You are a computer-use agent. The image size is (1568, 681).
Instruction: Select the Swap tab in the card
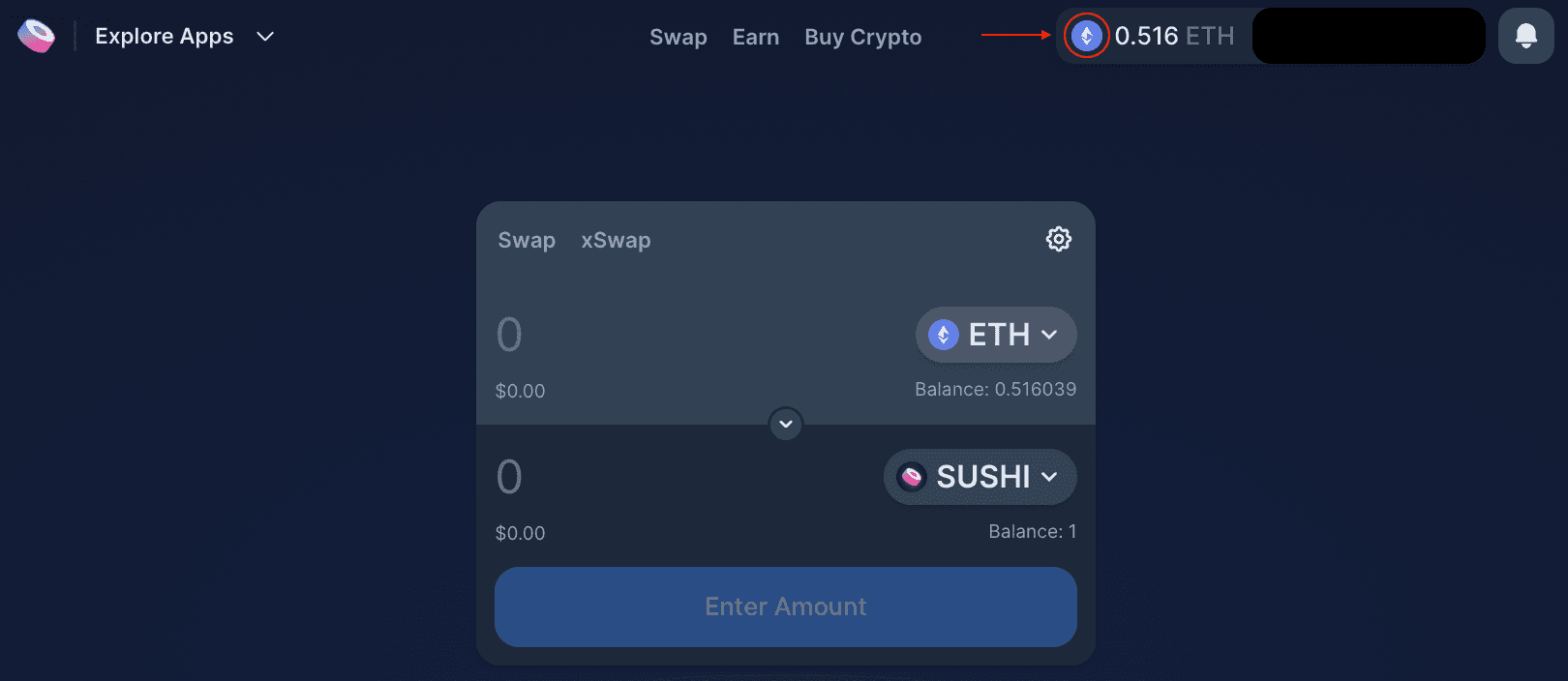527,240
